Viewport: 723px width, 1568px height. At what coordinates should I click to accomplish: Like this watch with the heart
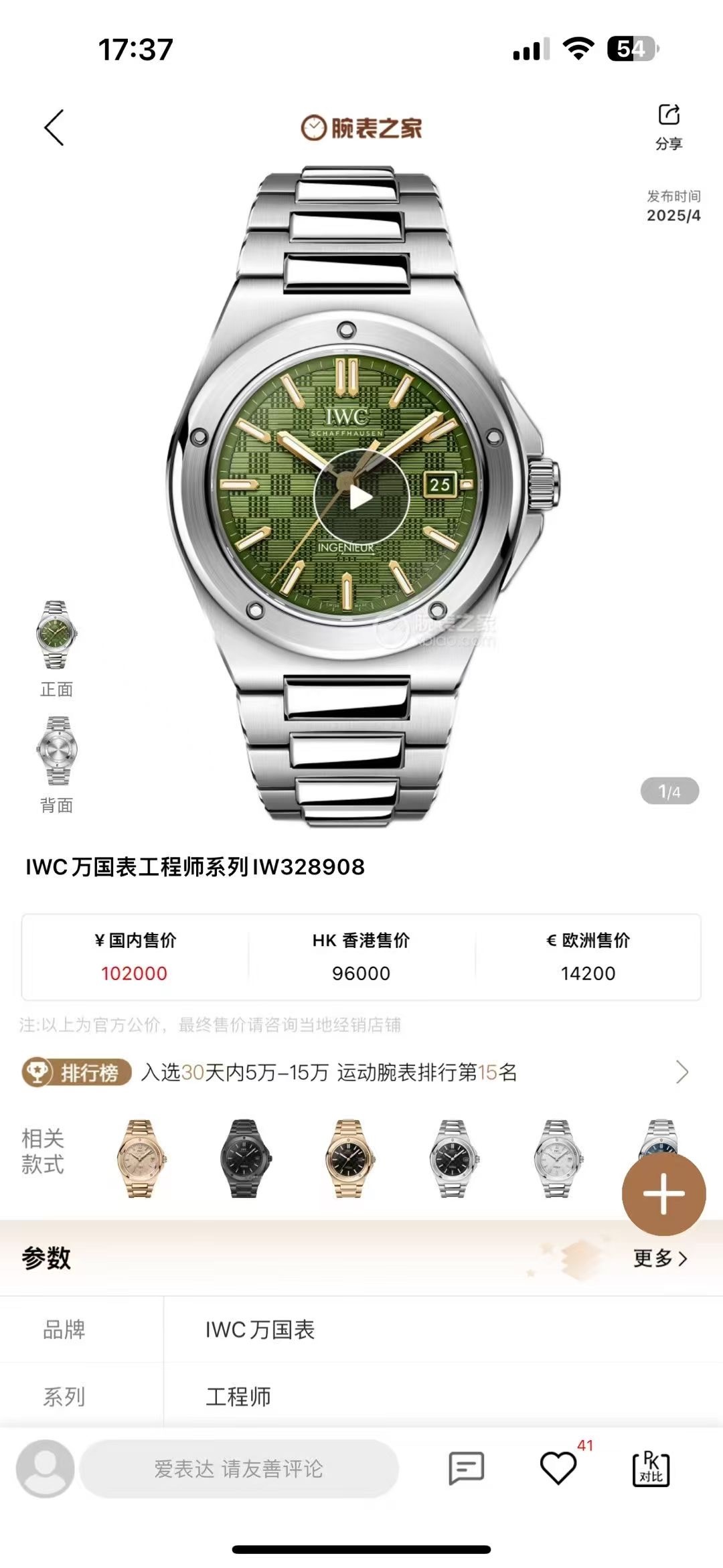pos(558,1469)
